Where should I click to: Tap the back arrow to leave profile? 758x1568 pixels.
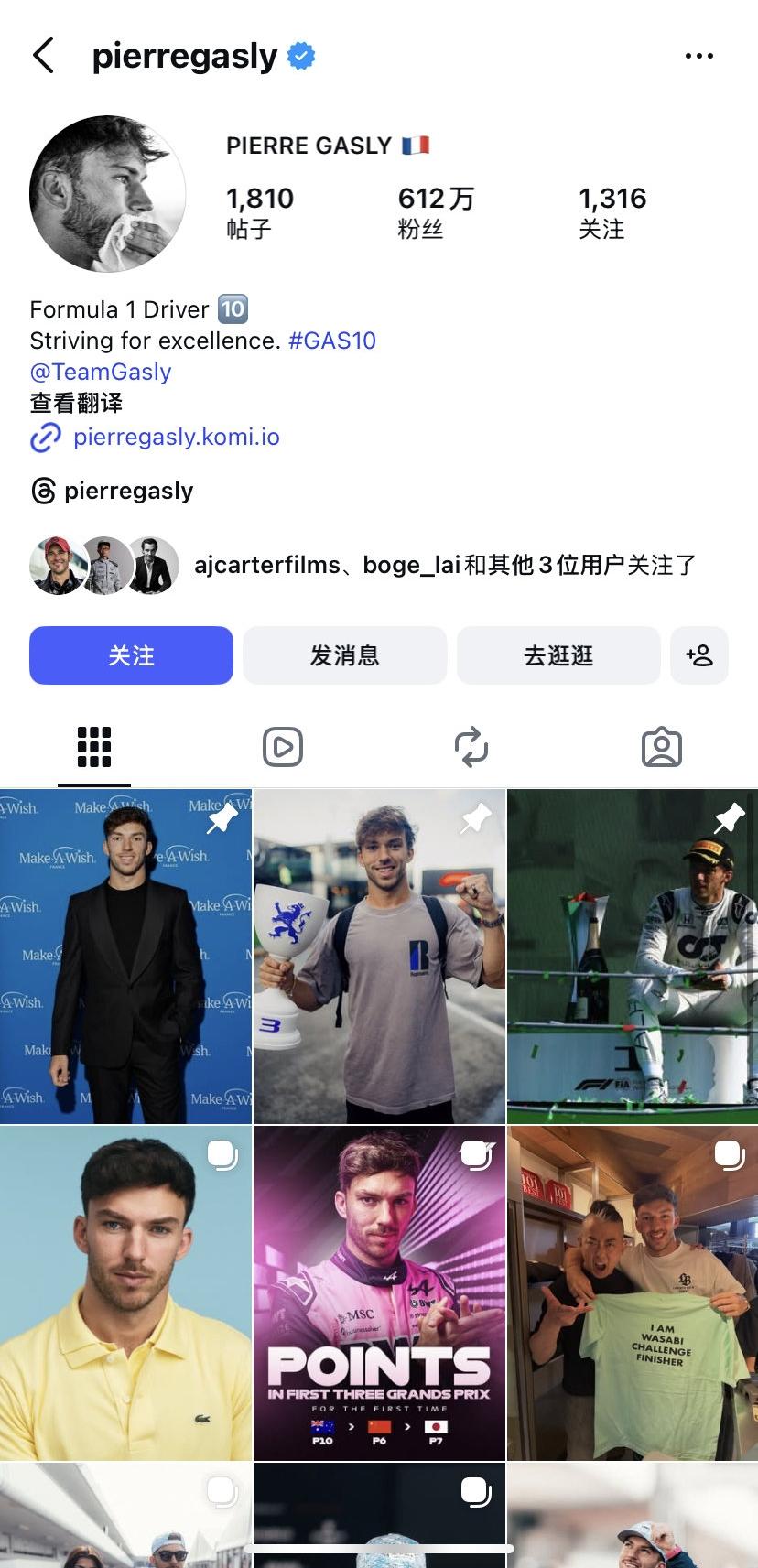point(43,55)
